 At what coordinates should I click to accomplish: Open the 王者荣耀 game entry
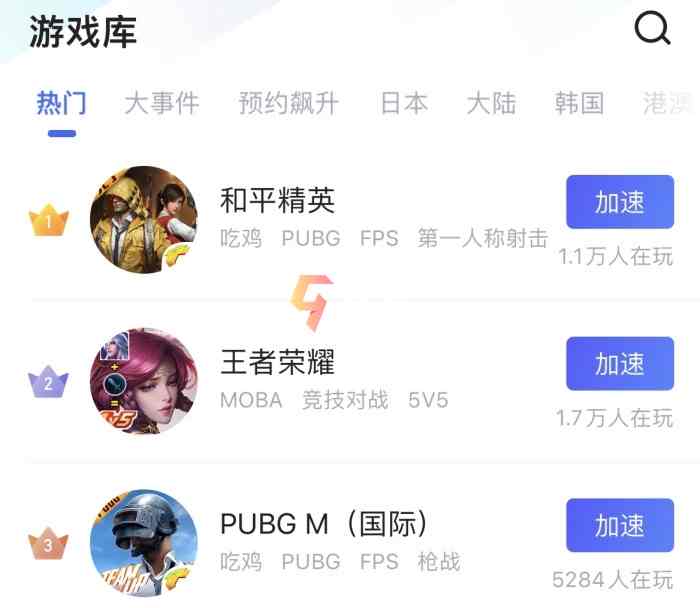277,362
